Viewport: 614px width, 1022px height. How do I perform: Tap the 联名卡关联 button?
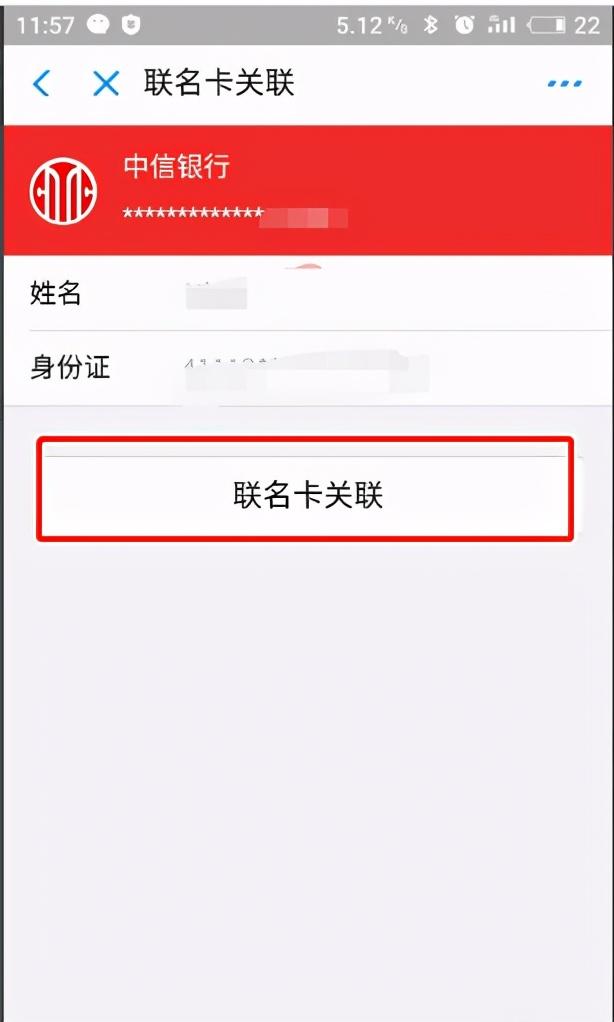[307, 494]
